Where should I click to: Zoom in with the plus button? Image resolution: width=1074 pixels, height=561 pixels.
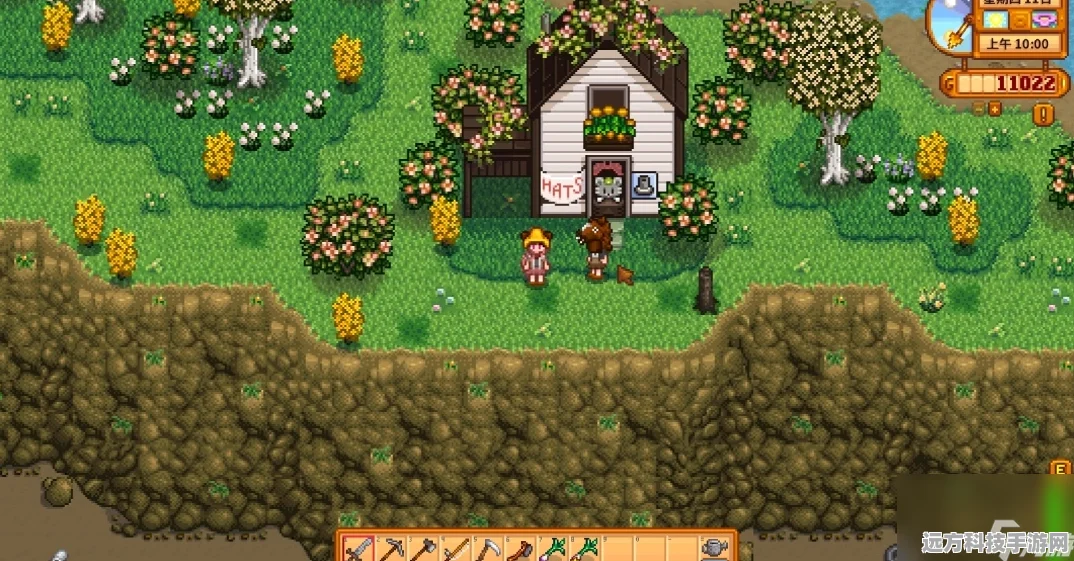click(995, 109)
